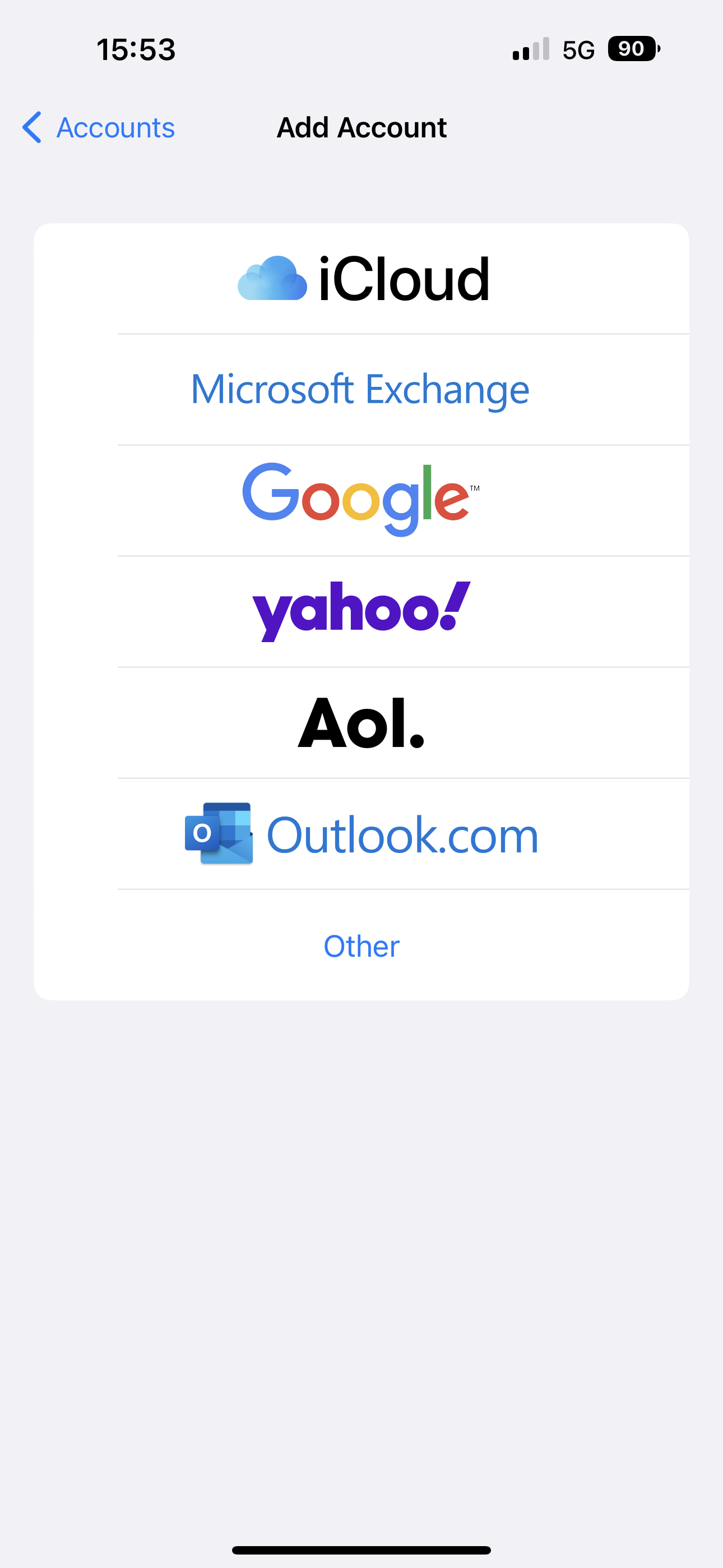Screen dimensions: 723x1568
Task: Add a Google account
Action: pyautogui.click(x=360, y=500)
